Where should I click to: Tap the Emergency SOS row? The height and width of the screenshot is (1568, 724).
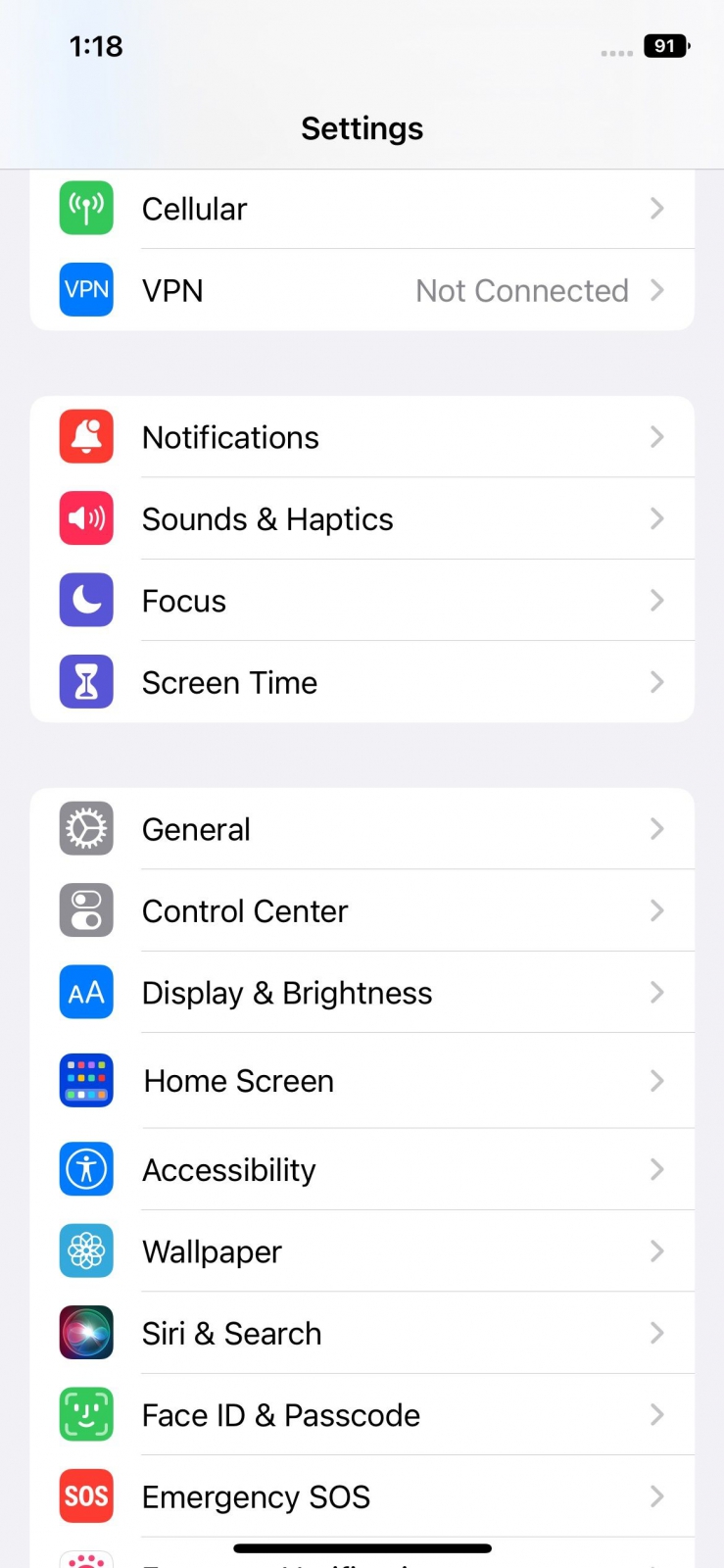362,1496
